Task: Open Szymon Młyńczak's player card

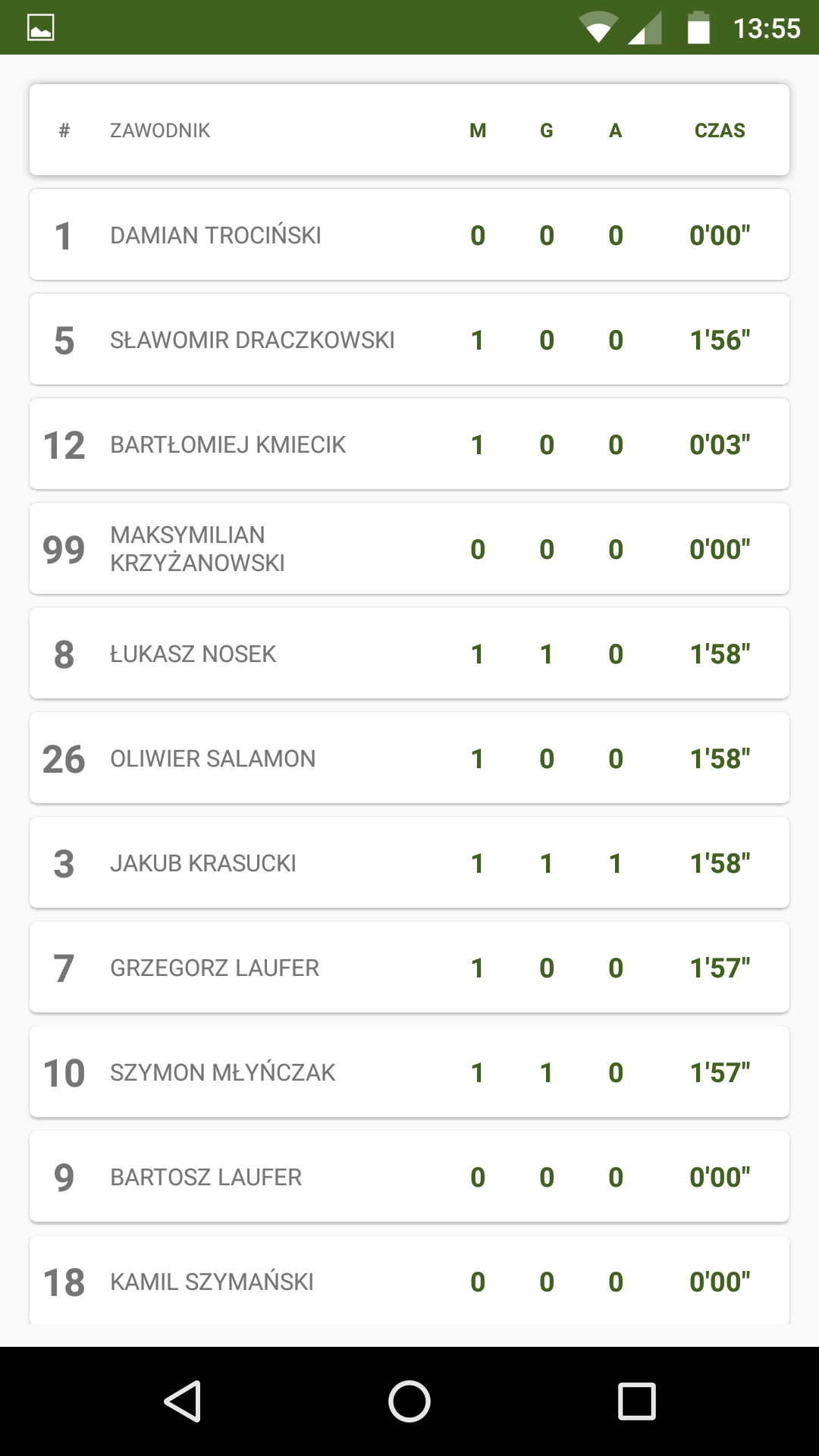Action: click(409, 1072)
